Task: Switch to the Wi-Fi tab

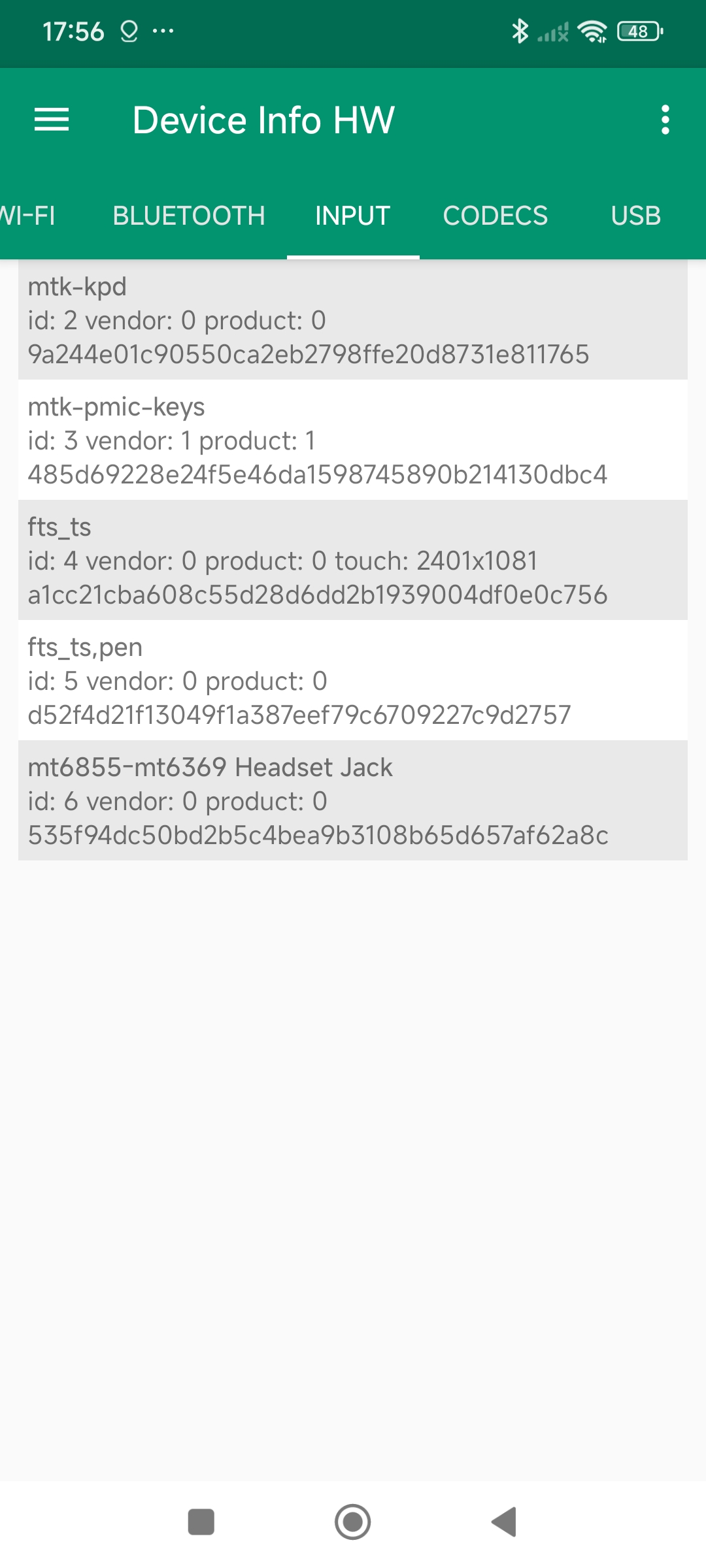Action: [x=27, y=216]
